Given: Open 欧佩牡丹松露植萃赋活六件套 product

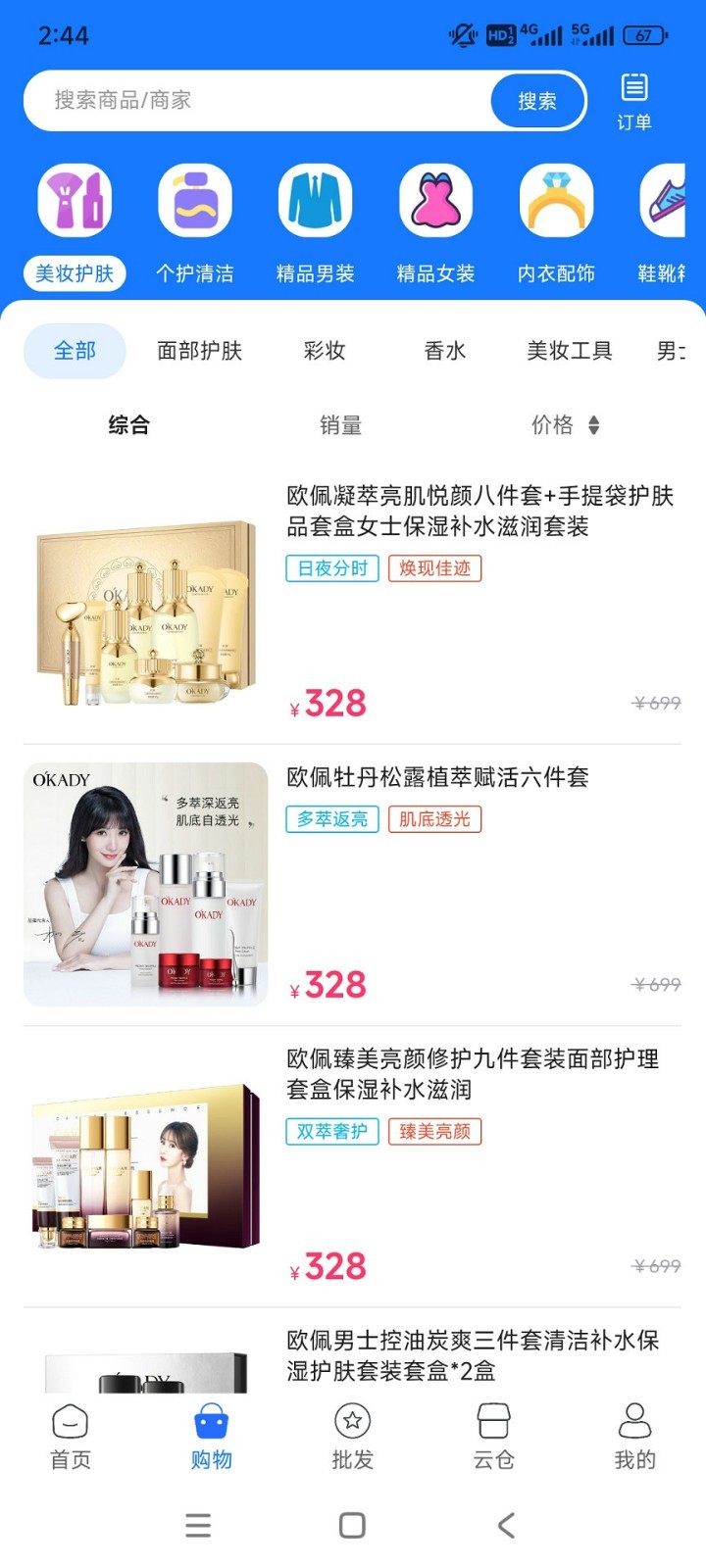Looking at the screenshot, I should pyautogui.click(x=437, y=777).
